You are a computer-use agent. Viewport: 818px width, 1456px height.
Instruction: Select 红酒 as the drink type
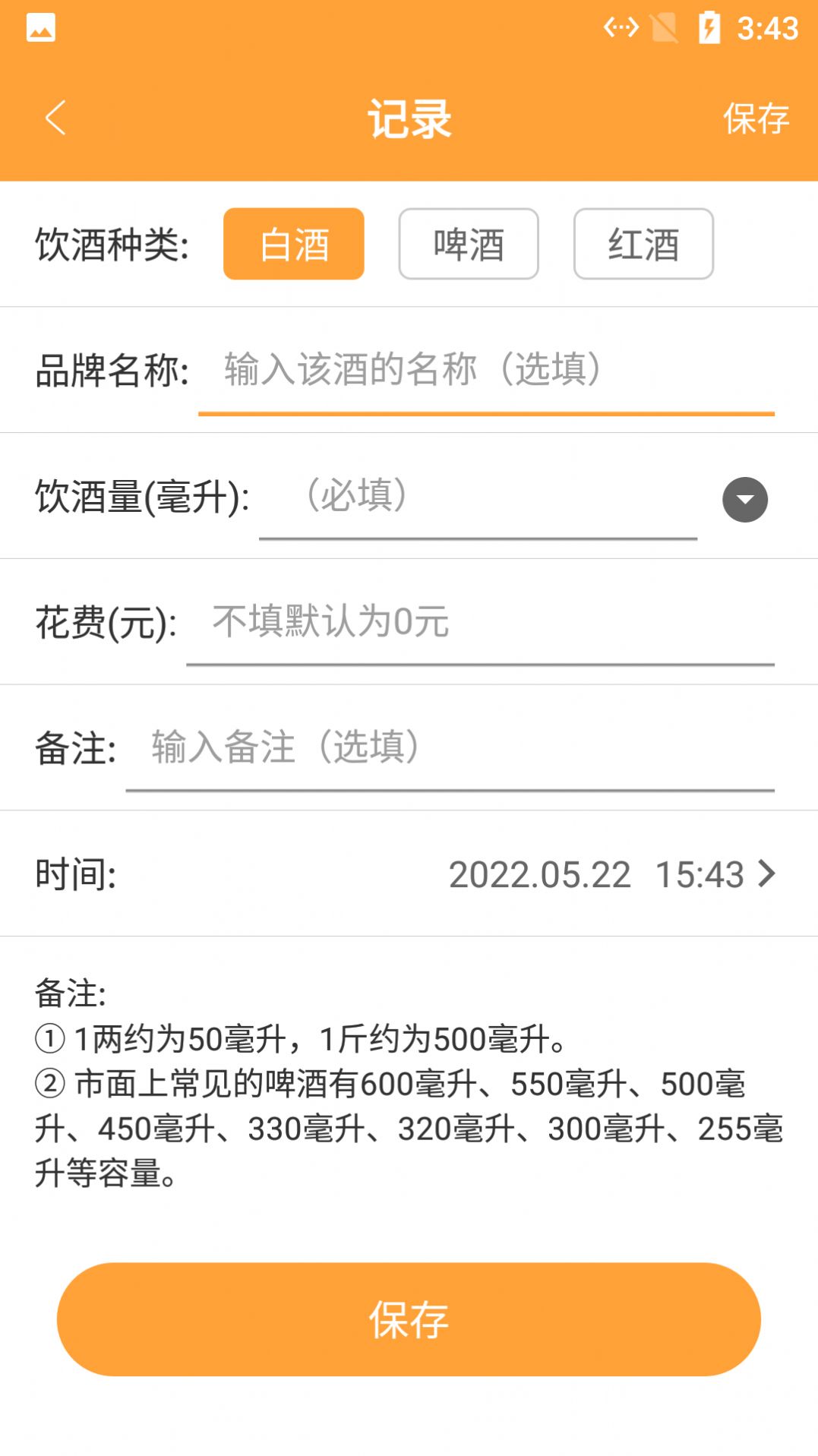click(643, 243)
